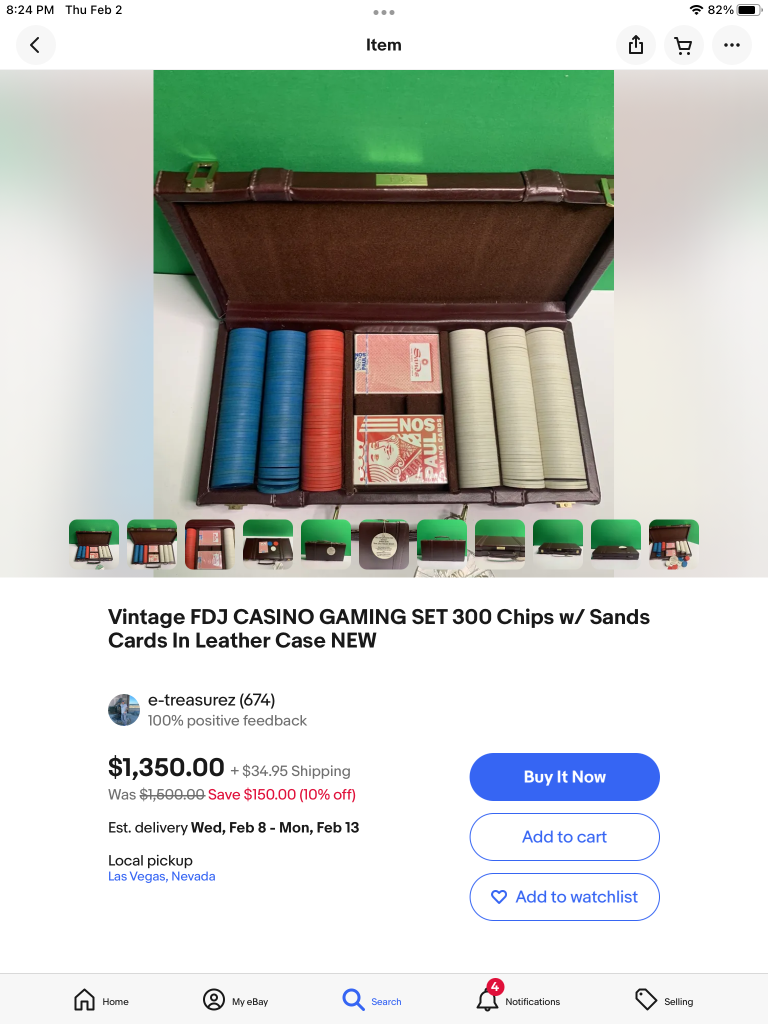Select the first thumbnail in photo strip

click(x=94, y=544)
